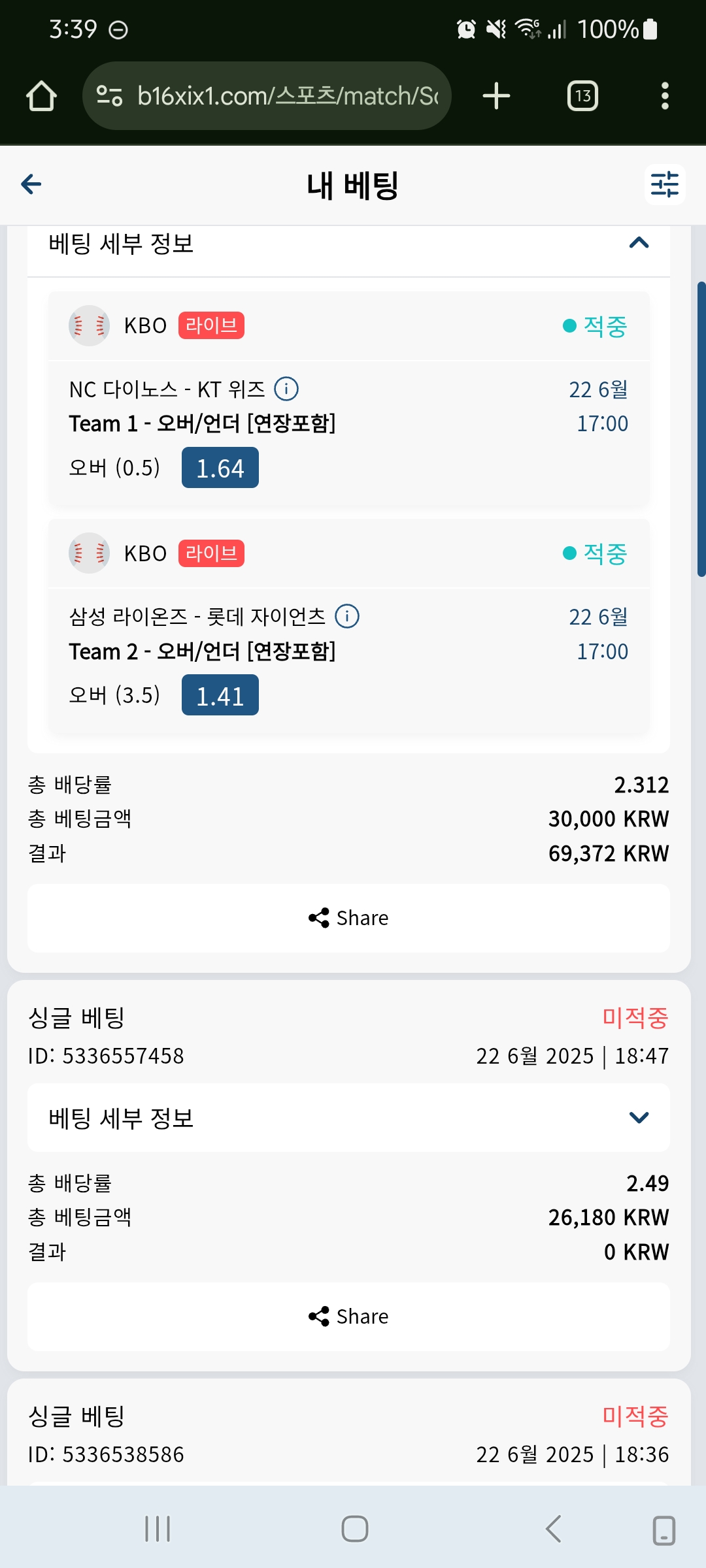Image resolution: width=706 pixels, height=1568 pixels.
Task: Open the browser home page
Action: [41, 96]
